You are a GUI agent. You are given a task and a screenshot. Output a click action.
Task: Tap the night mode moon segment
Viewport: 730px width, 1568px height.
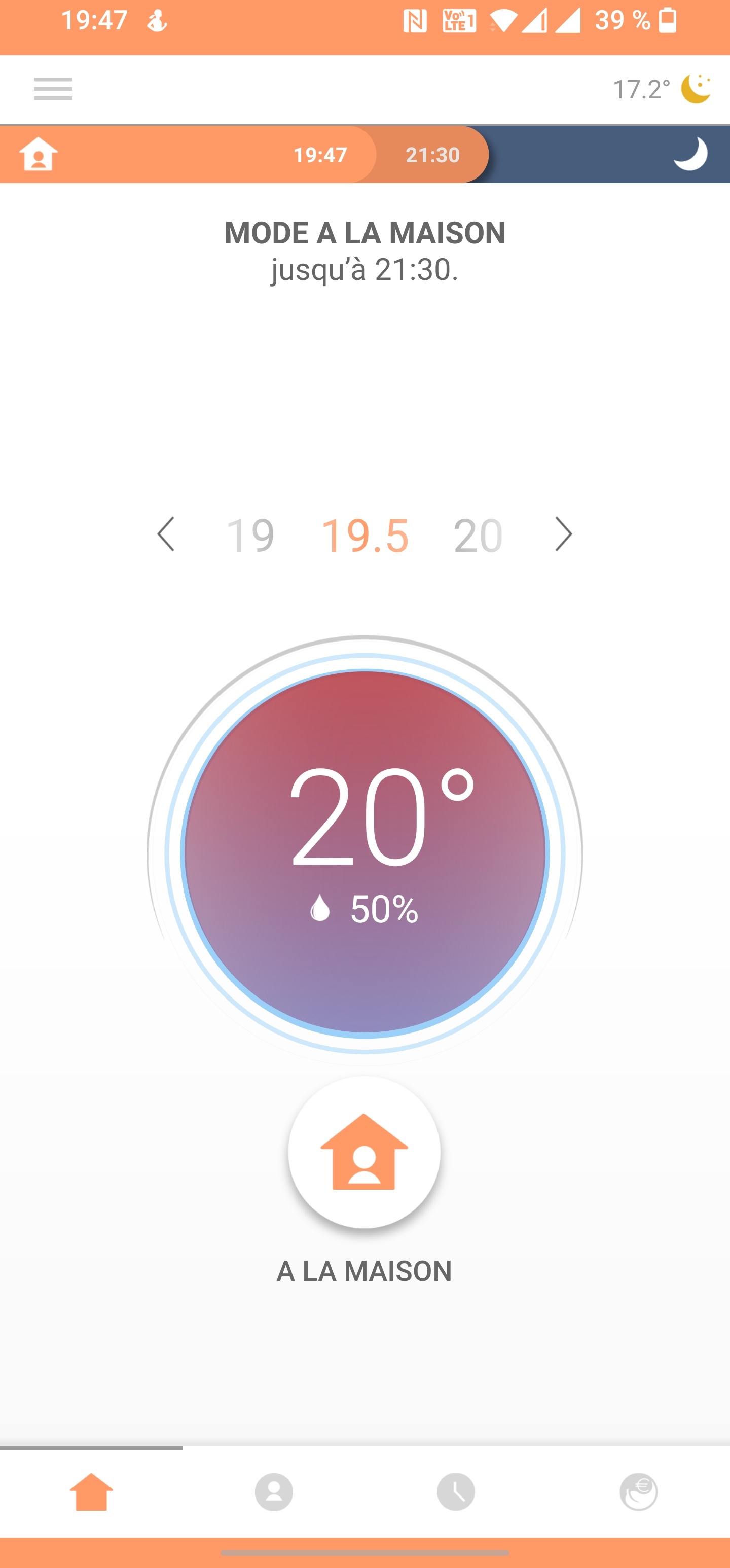coord(690,154)
